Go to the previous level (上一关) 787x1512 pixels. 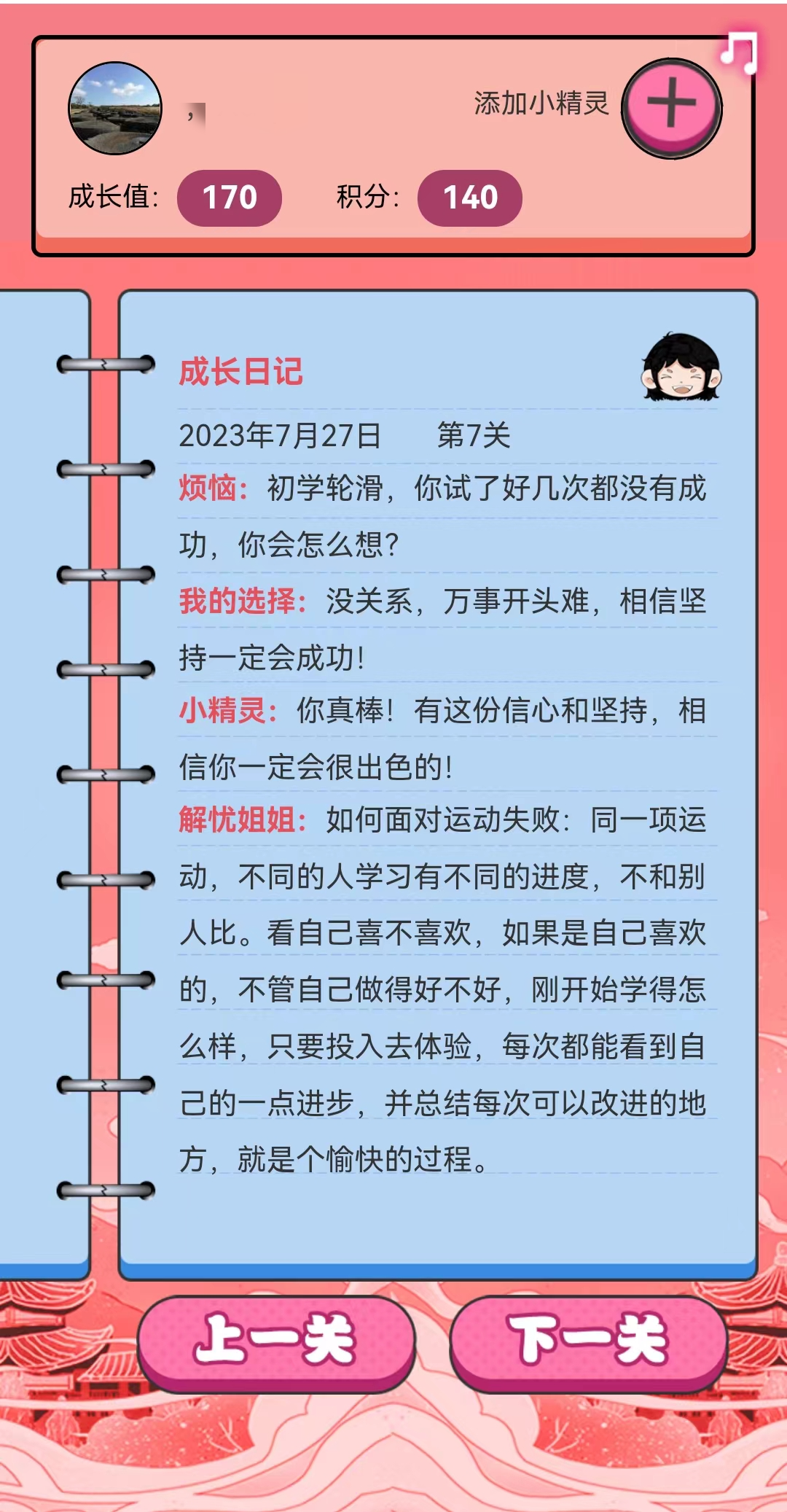[276, 1341]
